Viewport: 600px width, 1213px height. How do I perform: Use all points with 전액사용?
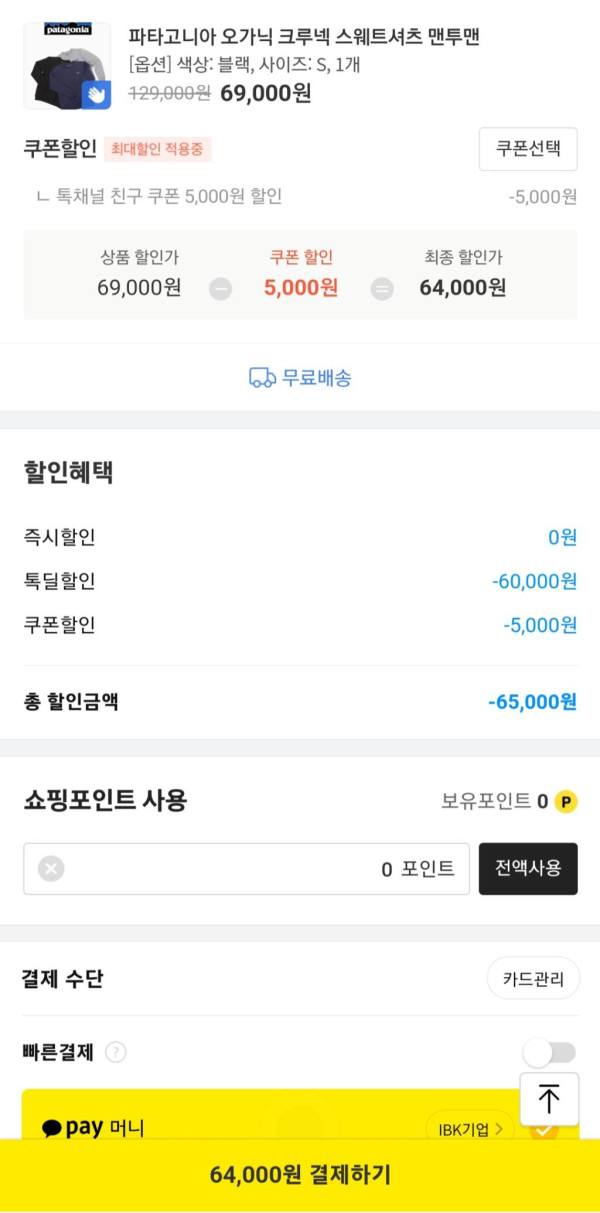(528, 868)
